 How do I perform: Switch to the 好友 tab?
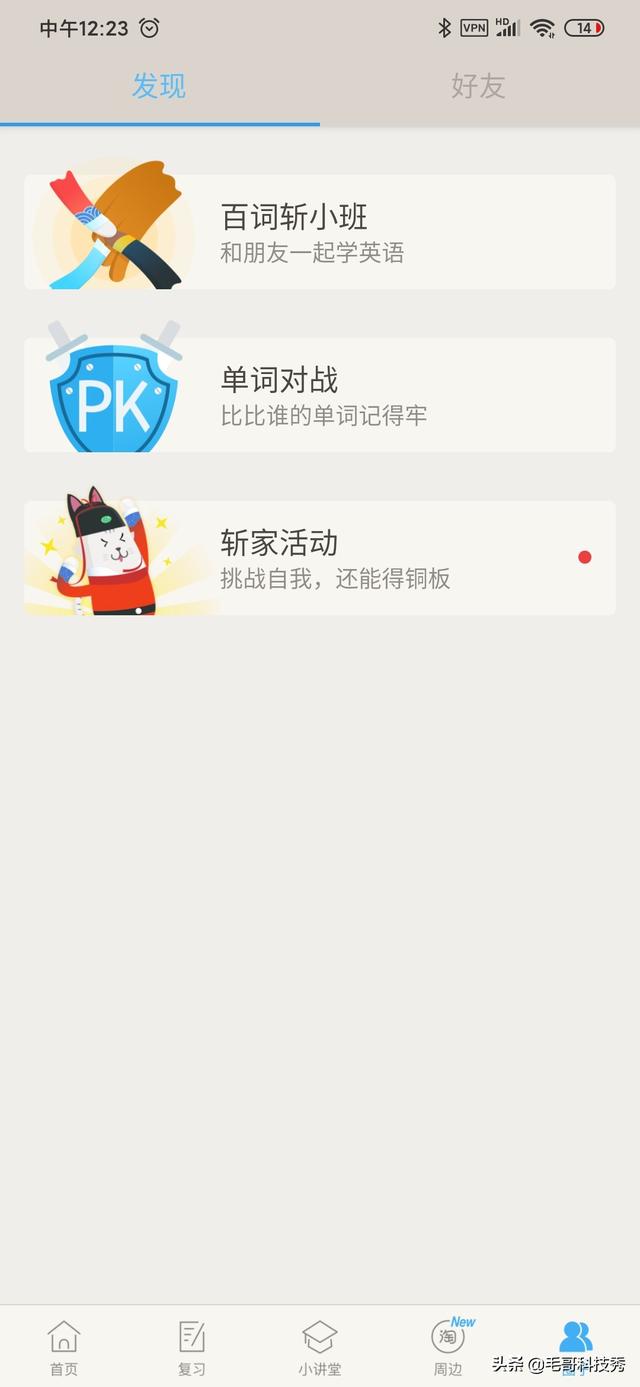[x=478, y=87]
